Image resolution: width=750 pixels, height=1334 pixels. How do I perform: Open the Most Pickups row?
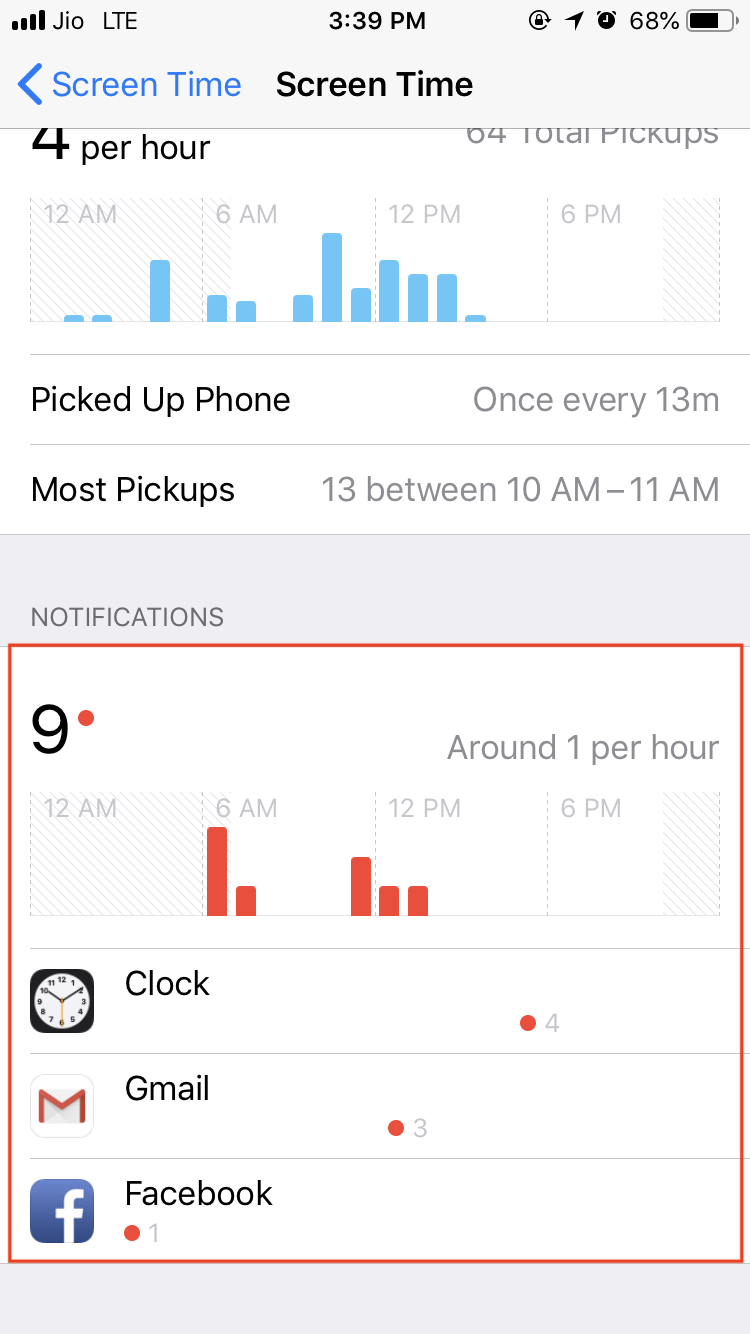[375, 489]
